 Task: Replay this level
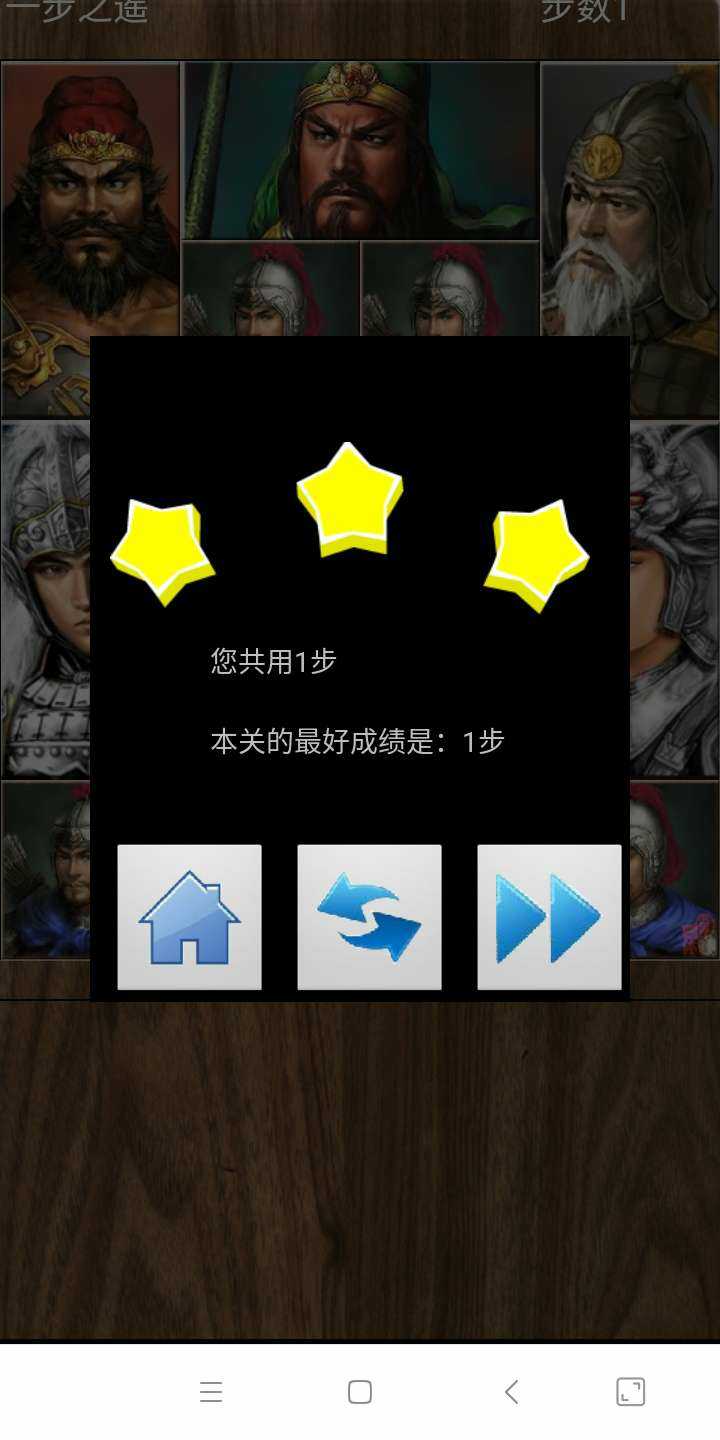pyautogui.click(x=369, y=917)
